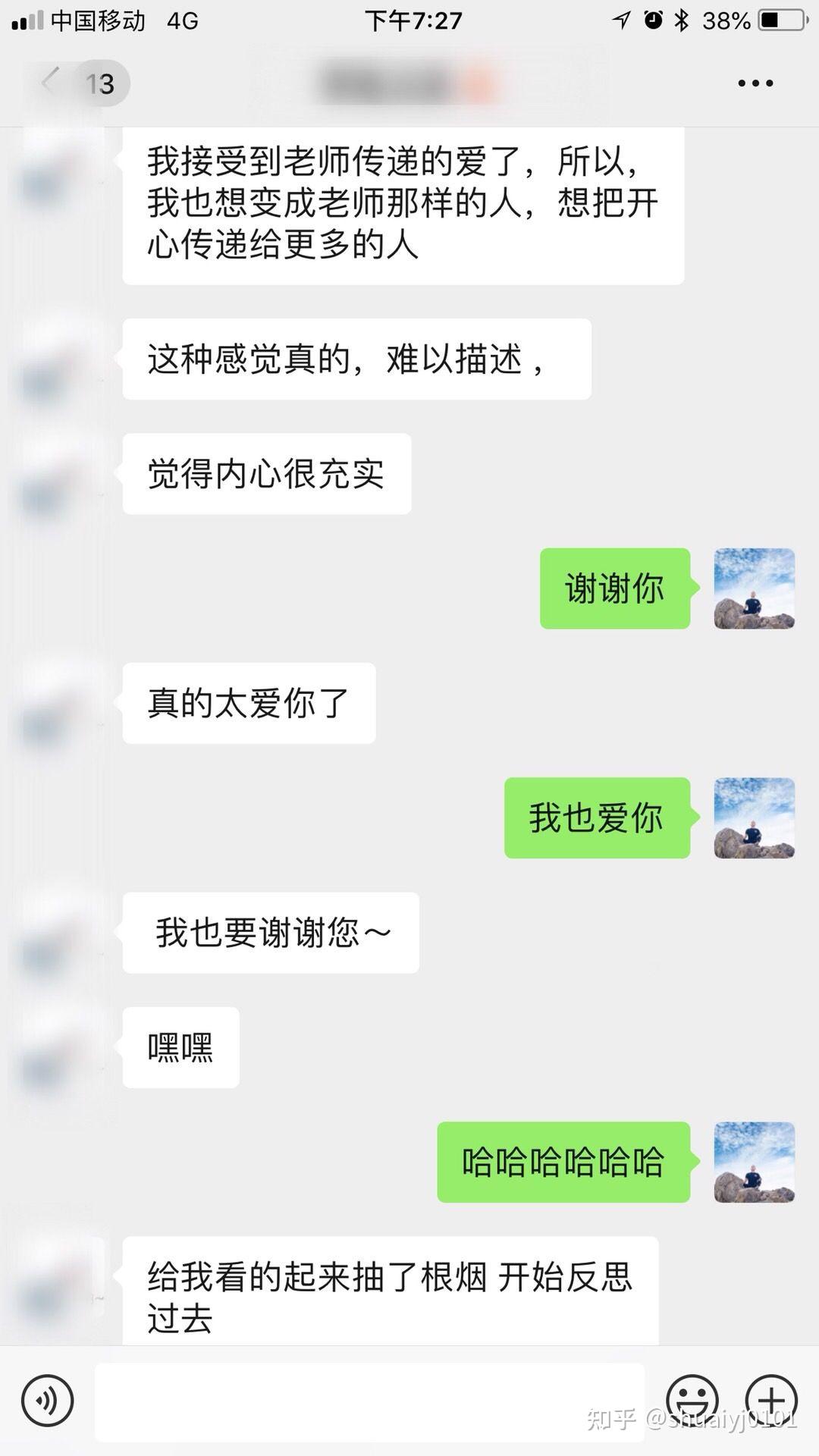Open the three-dot chat info menu
This screenshot has width=819, height=1456.
tap(755, 83)
